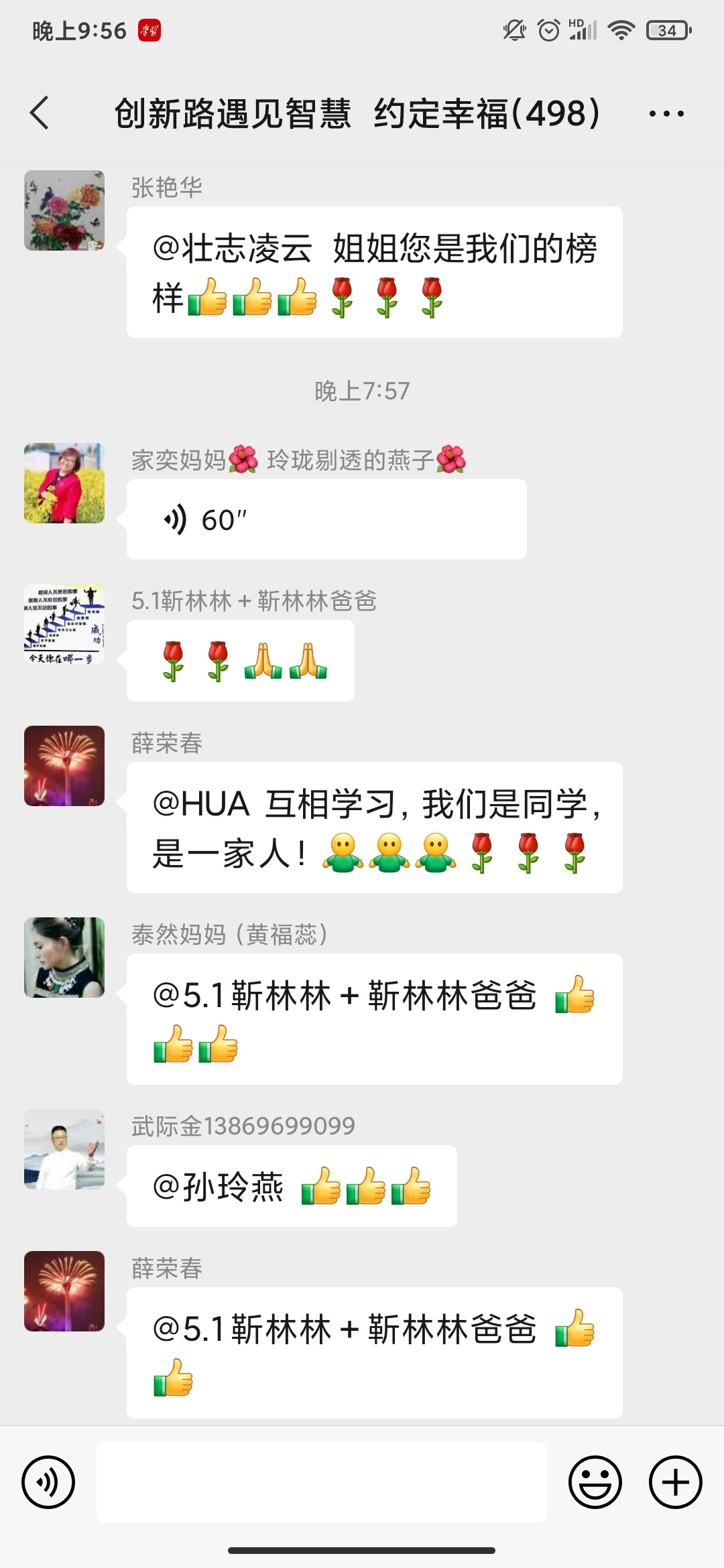Image resolution: width=724 pixels, height=1568 pixels.
Task: Open avatar of 5.1靳林林＋靳林林爸爸
Action: click(64, 625)
